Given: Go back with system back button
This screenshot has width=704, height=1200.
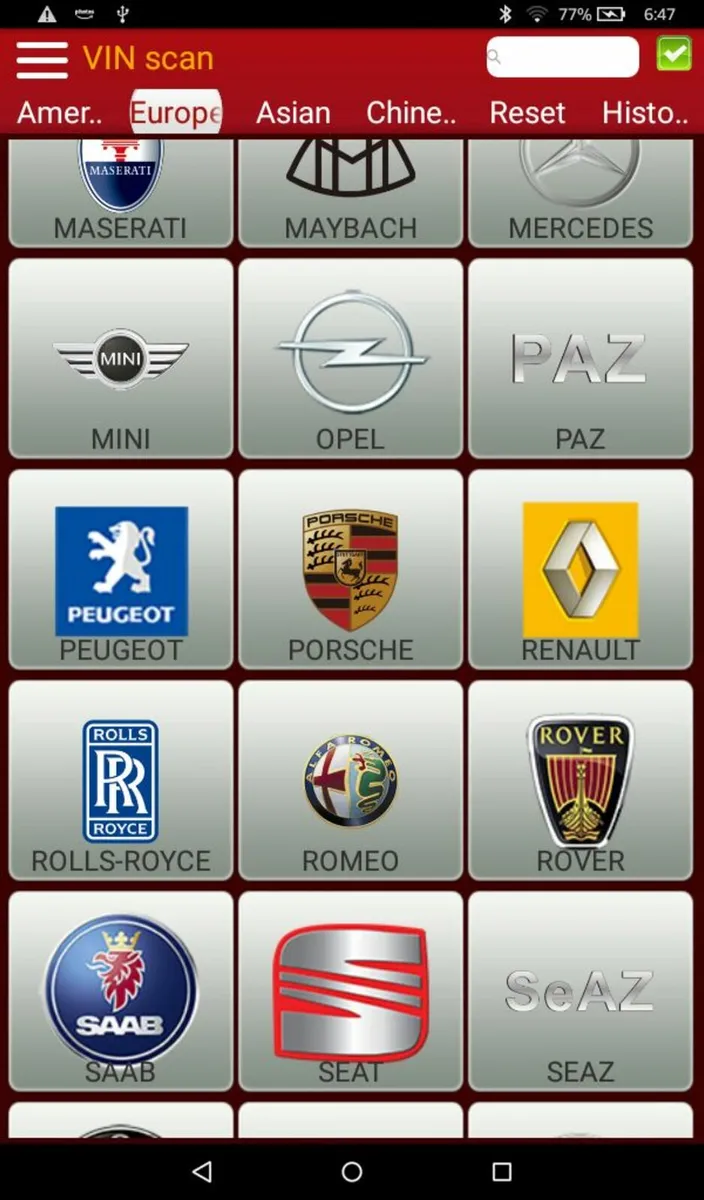Looking at the screenshot, I should [202, 1171].
